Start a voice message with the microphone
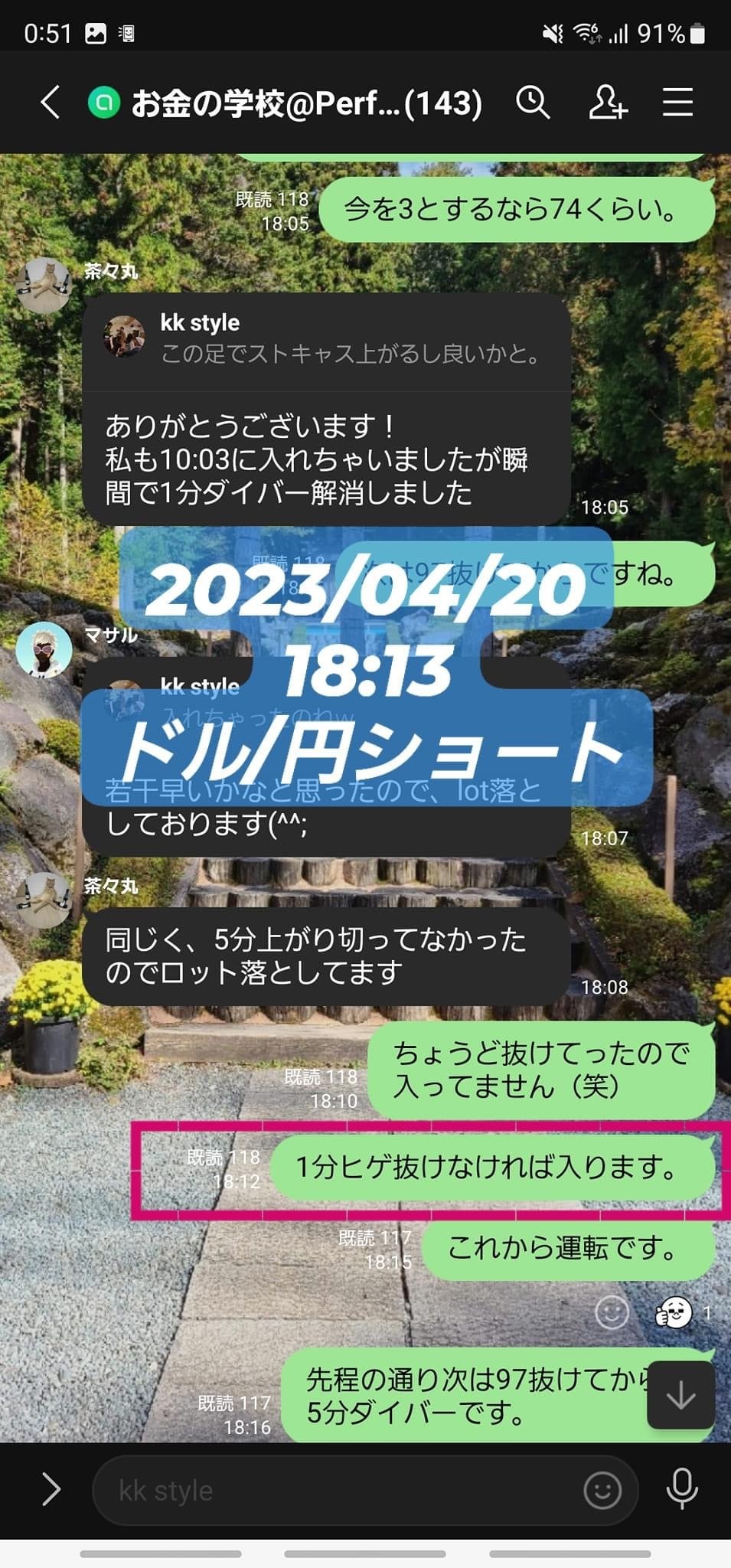The height and width of the screenshot is (1568, 731). coord(681,1490)
